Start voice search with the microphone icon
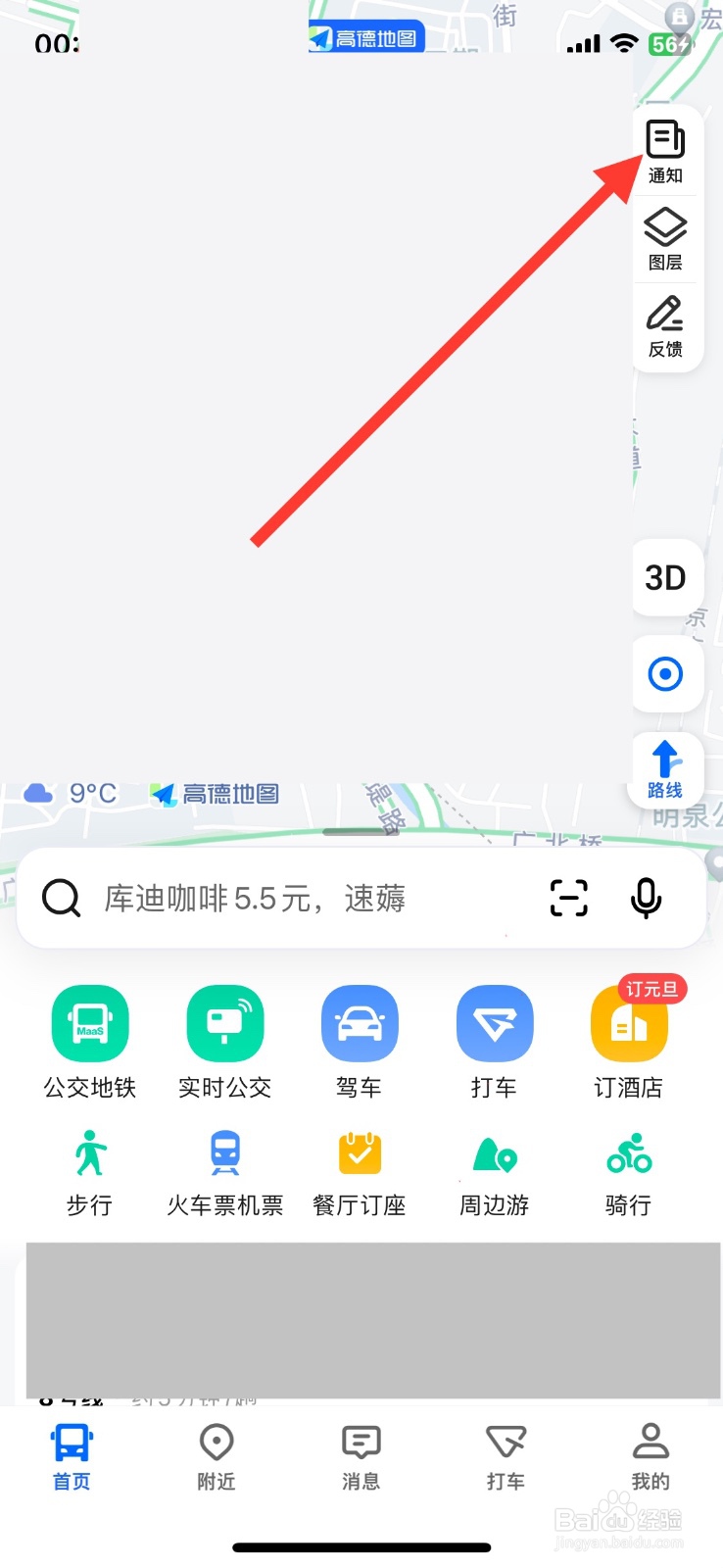This screenshot has height=1568, width=723. [647, 898]
